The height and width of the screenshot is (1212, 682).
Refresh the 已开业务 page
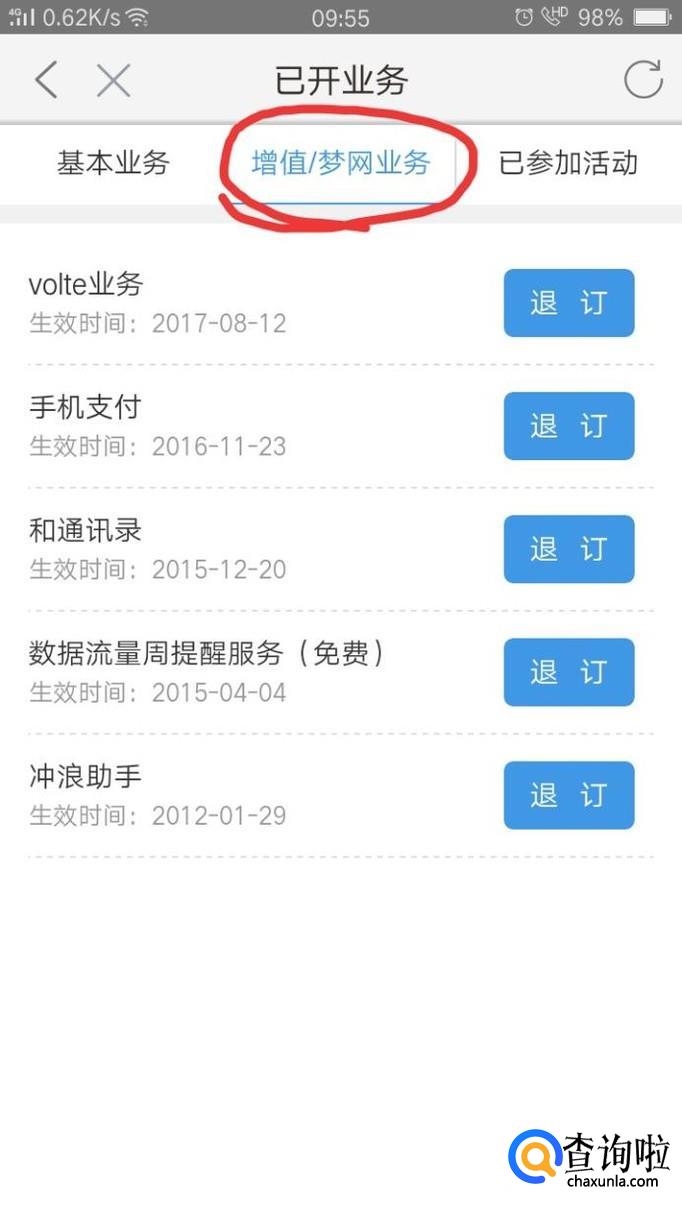coord(643,80)
